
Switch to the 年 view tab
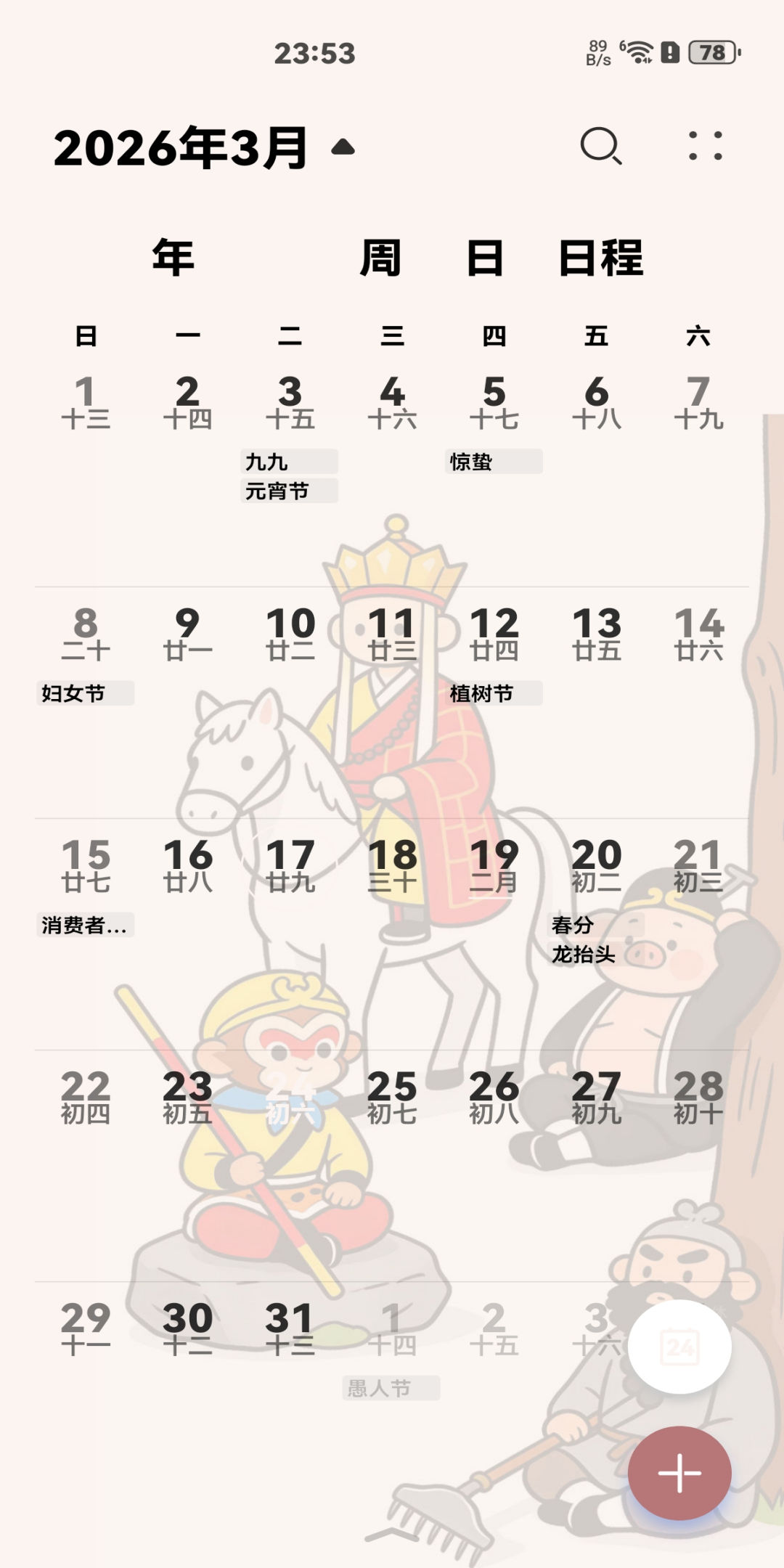point(173,258)
